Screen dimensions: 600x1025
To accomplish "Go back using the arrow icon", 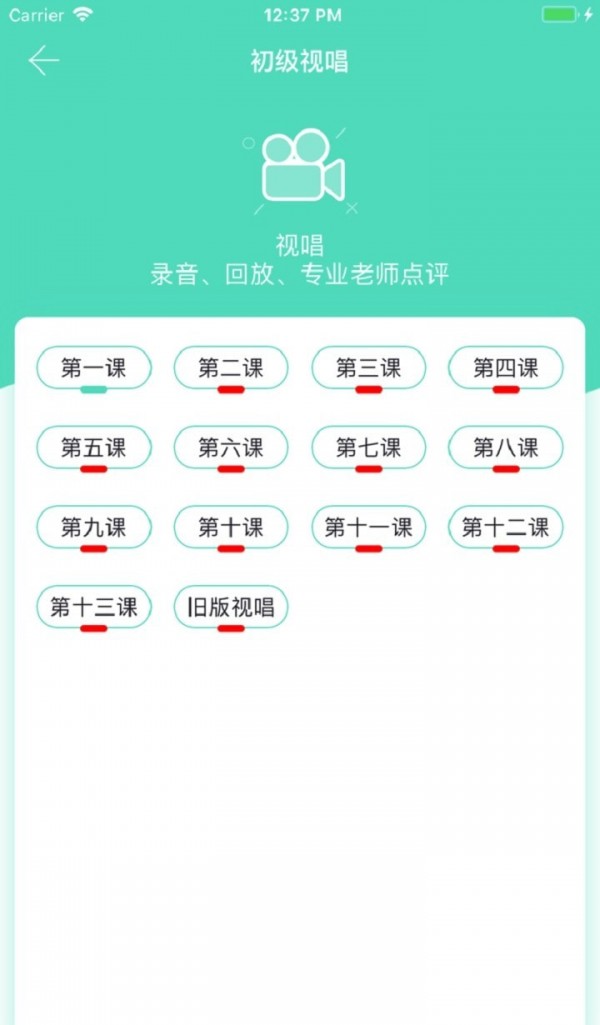I will click(44, 61).
